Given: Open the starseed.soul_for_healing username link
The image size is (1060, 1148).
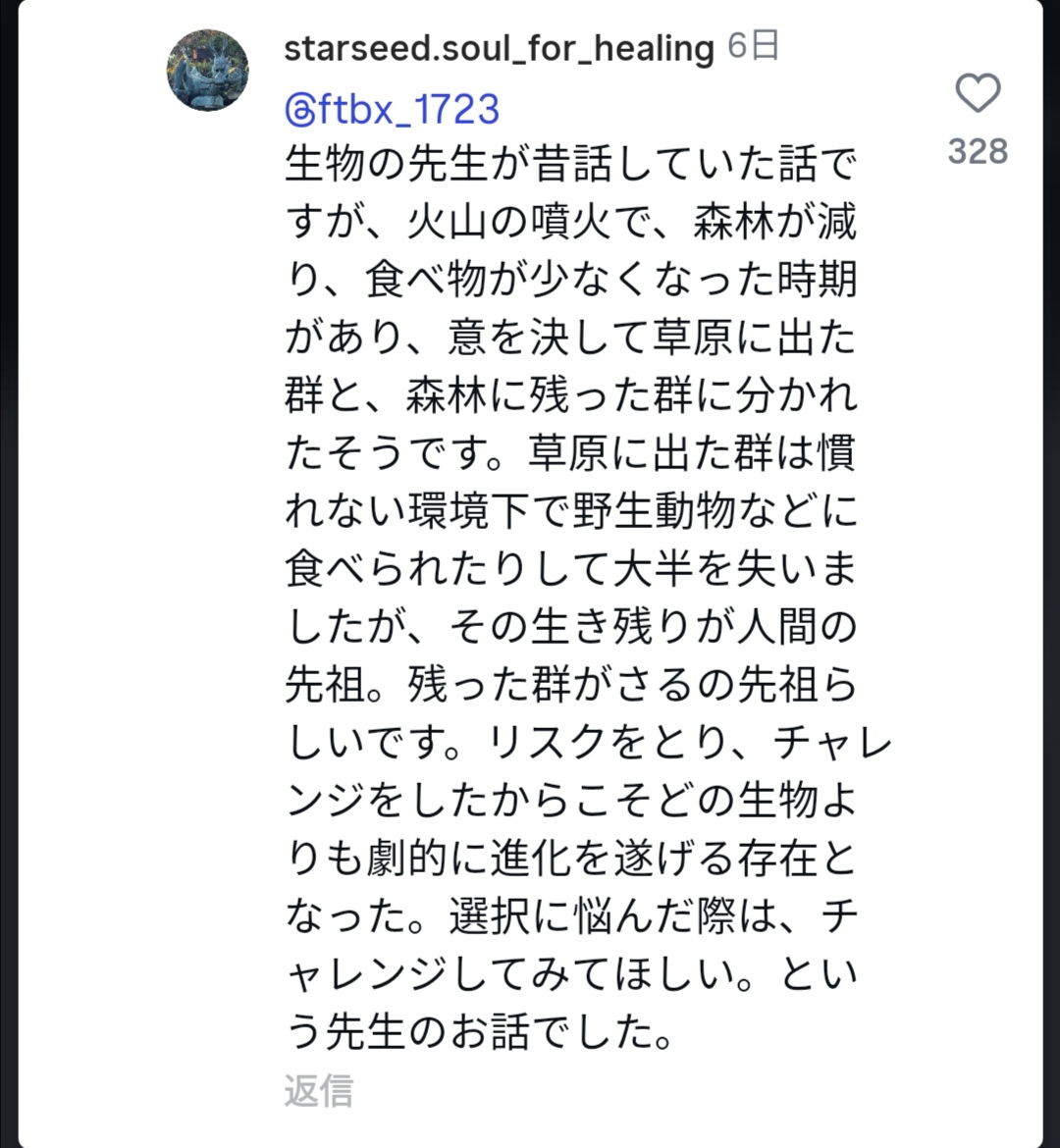Looking at the screenshot, I should [x=499, y=48].
